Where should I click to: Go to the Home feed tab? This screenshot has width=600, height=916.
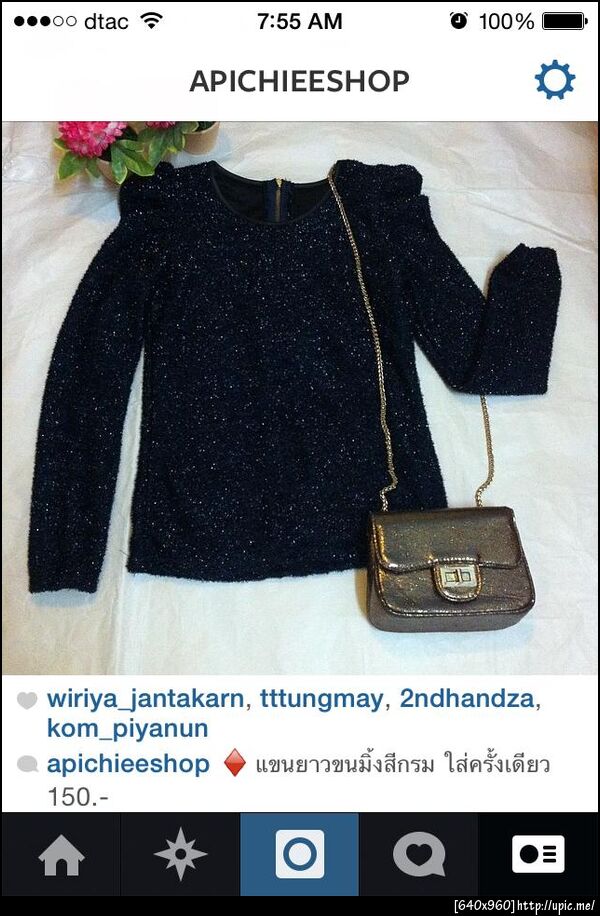tap(61, 855)
